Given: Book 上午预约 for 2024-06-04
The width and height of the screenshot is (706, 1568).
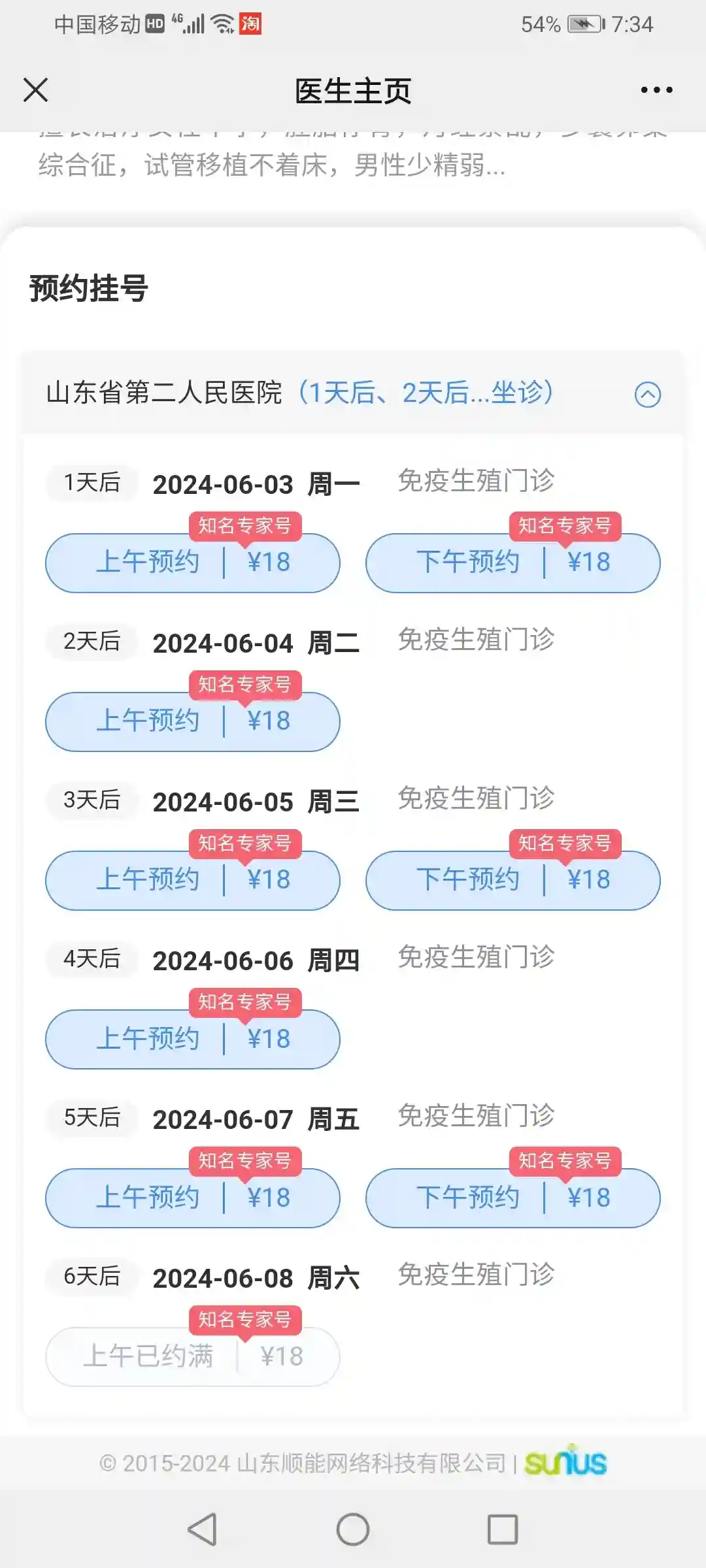Looking at the screenshot, I should [192, 722].
